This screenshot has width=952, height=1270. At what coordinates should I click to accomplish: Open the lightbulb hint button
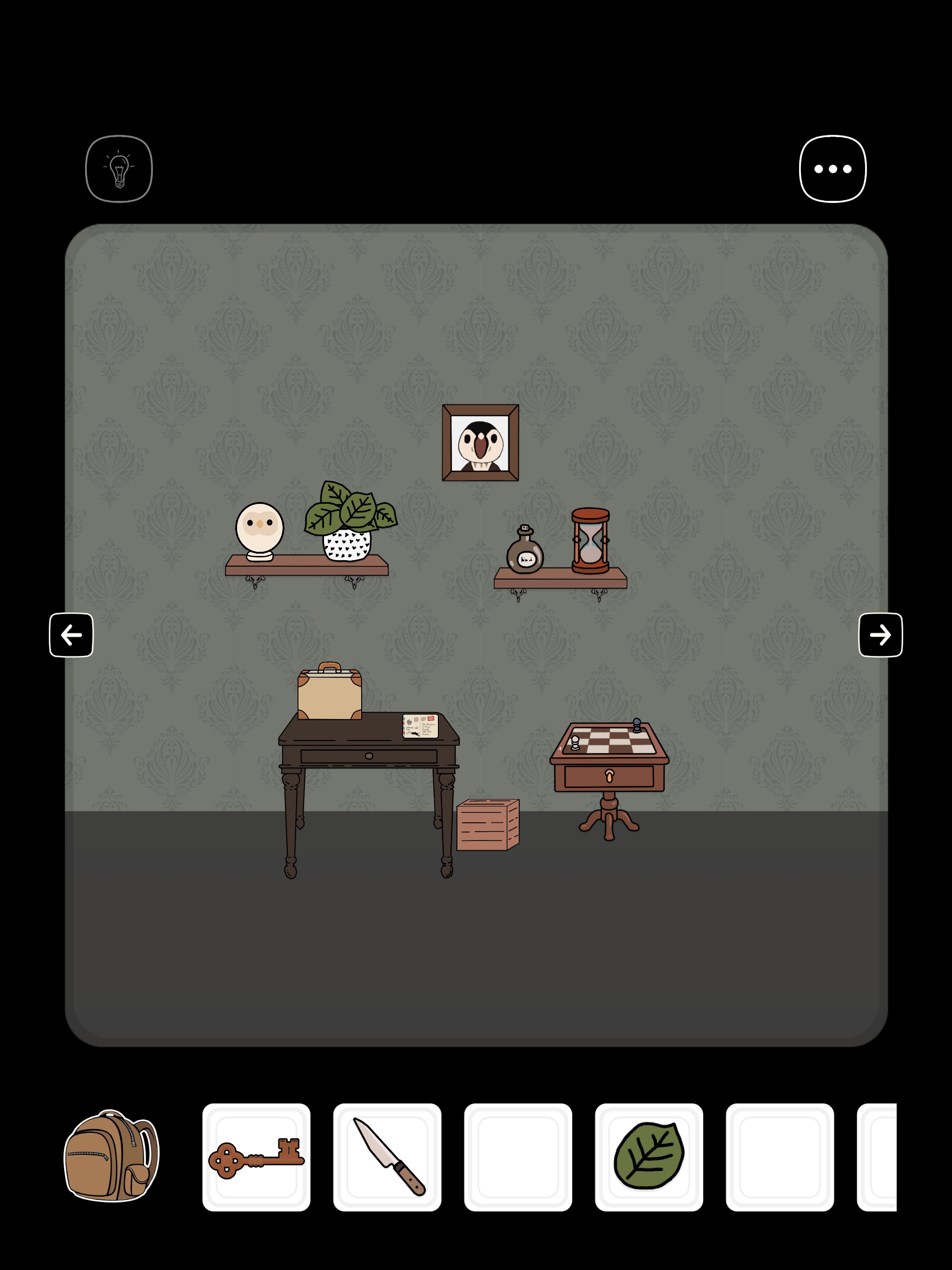tap(119, 169)
